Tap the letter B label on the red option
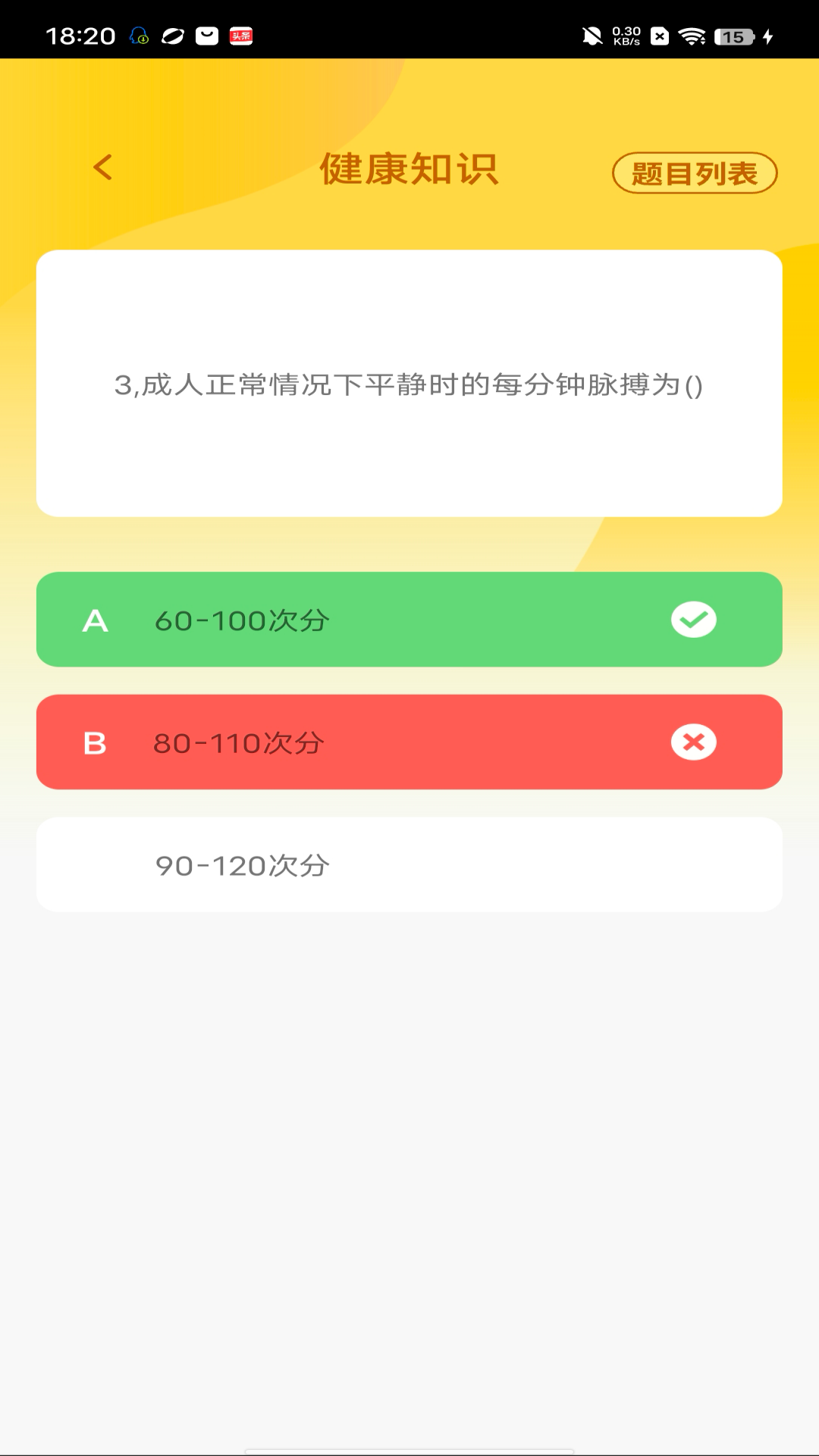This screenshot has height=1456, width=819. (x=96, y=742)
